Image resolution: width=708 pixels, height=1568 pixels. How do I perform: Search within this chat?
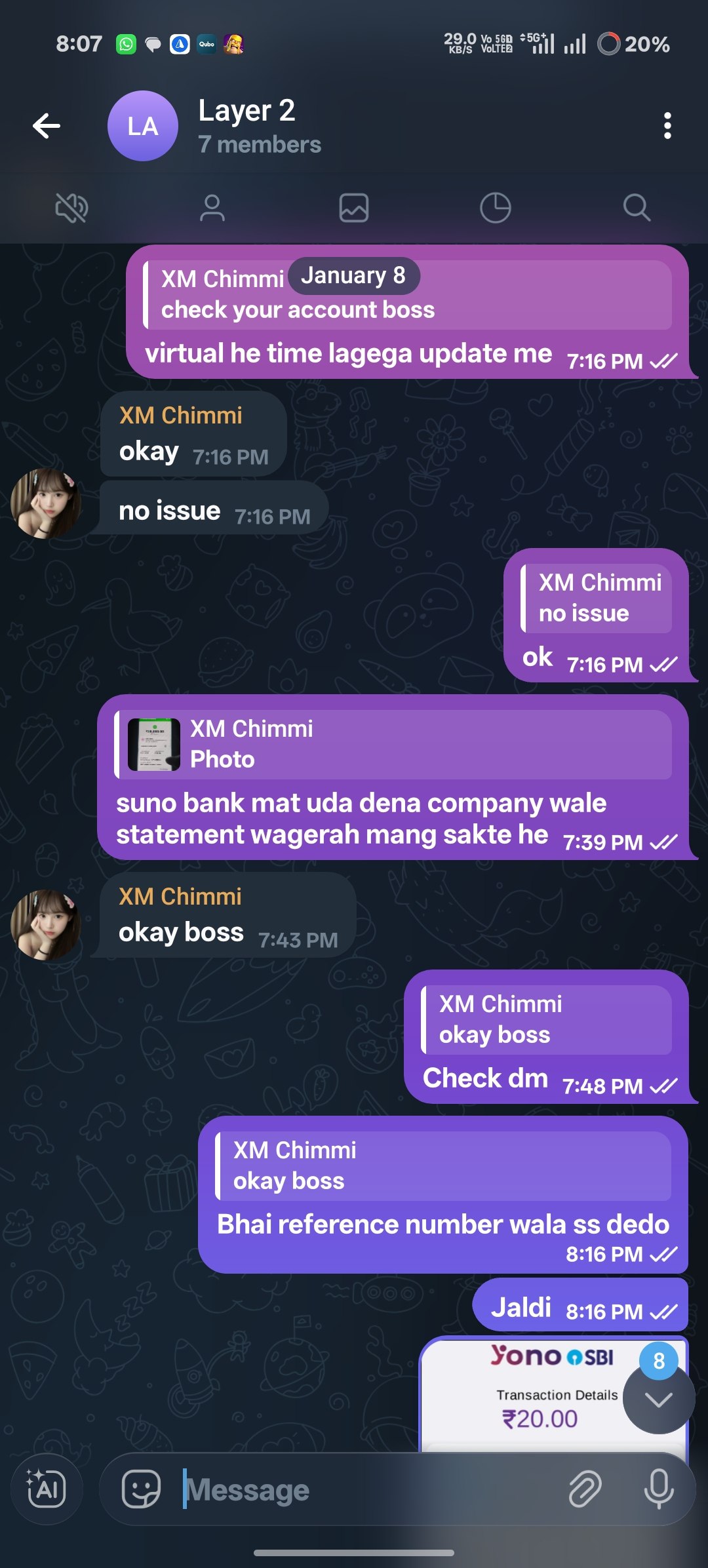coord(636,208)
